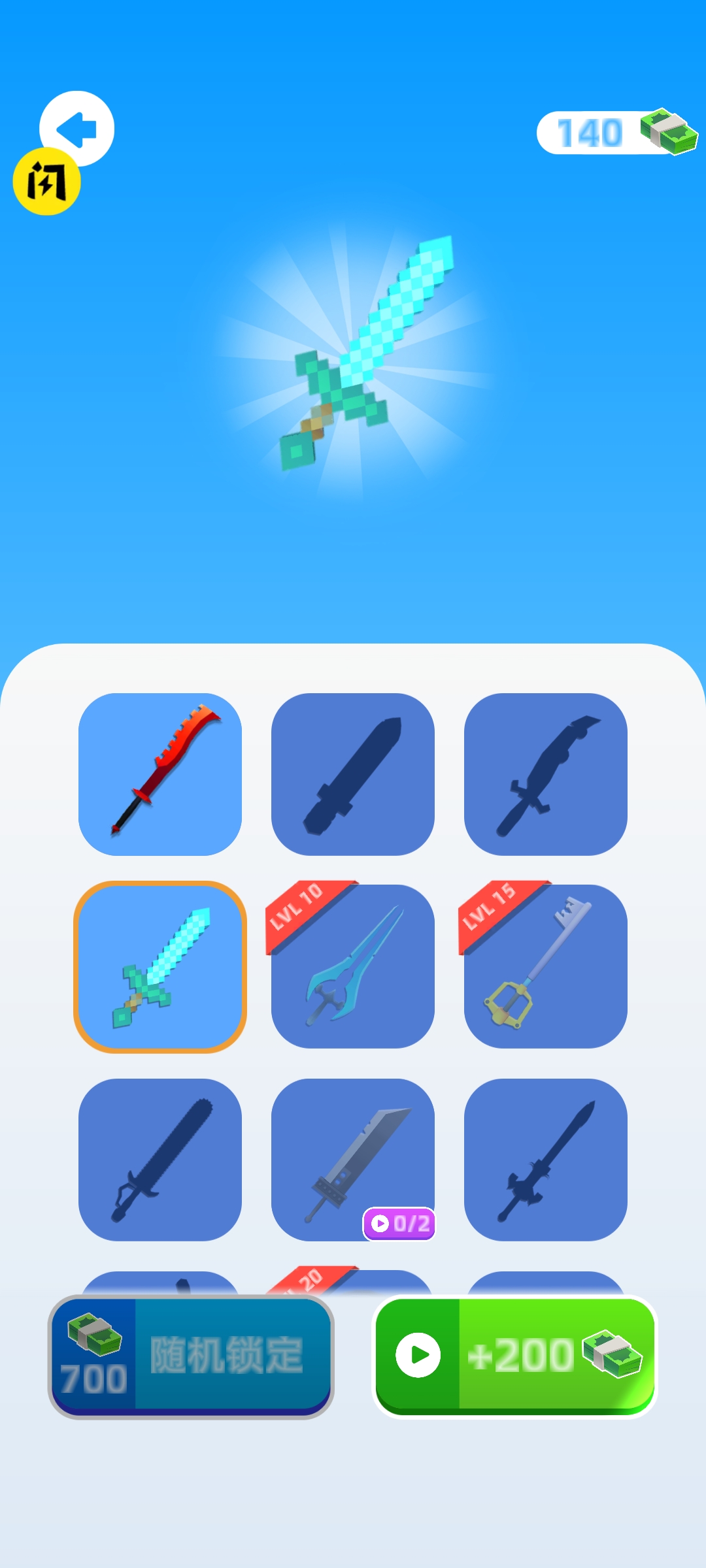Choose the LVL 15 keyblade tile
The height and width of the screenshot is (1568, 706).
click(x=546, y=967)
